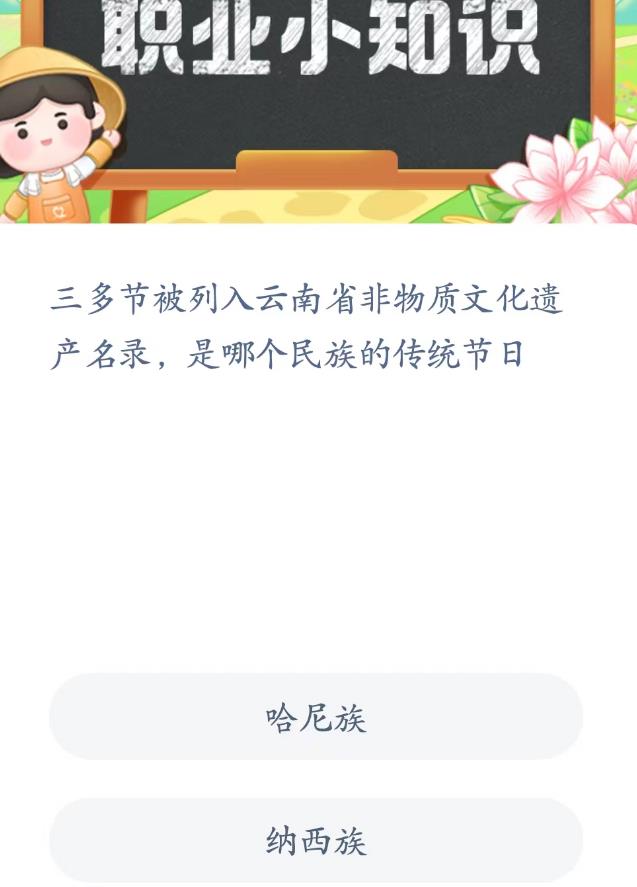
Task: Select the answer 哈尼族
Action: [316, 717]
